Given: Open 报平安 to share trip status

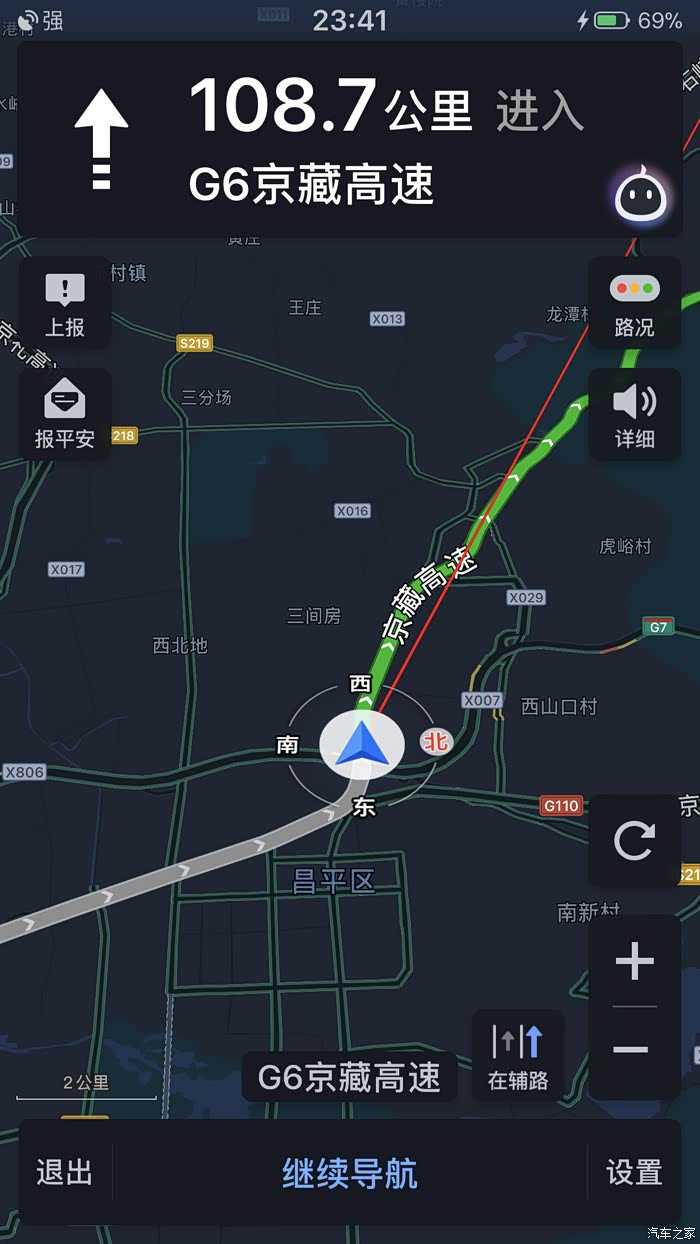Looking at the screenshot, I should tap(65, 414).
